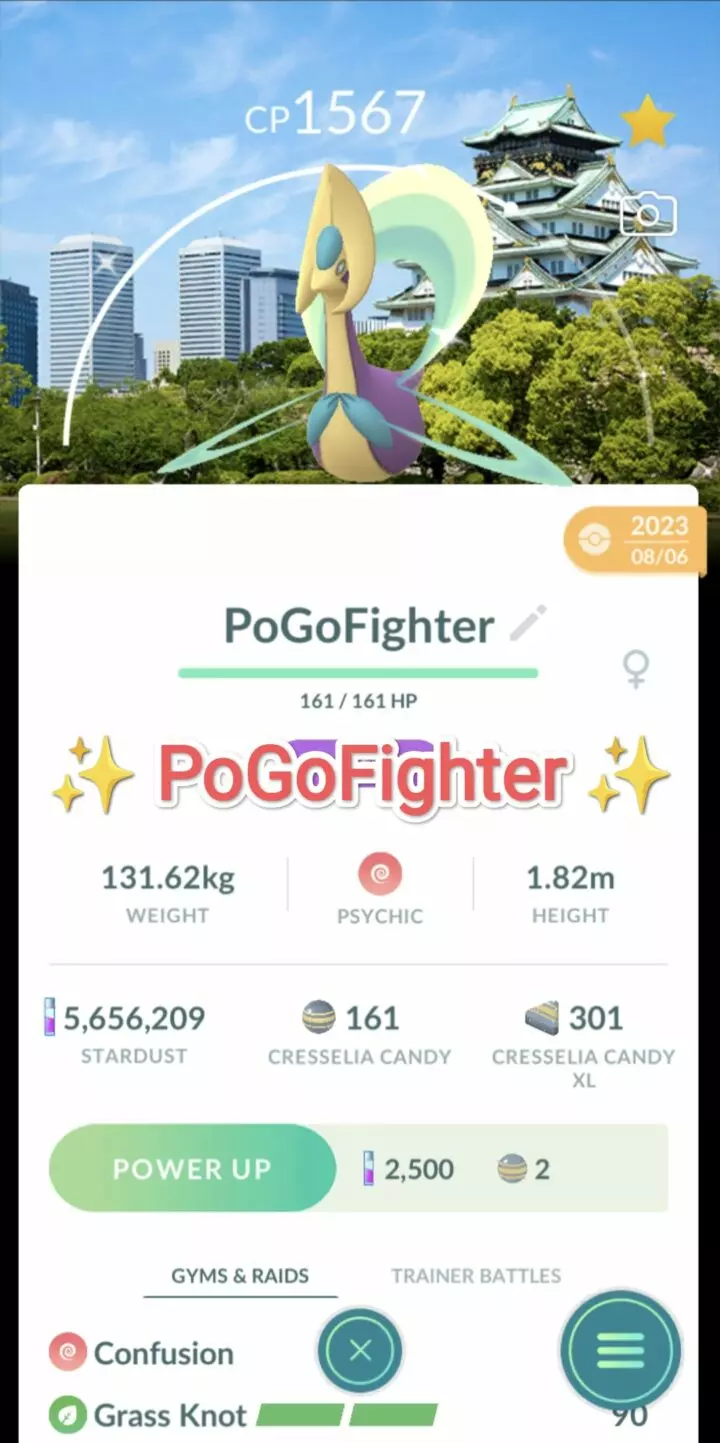The height and width of the screenshot is (1443, 720).
Task: Close the Pokémon details with the X button
Action: (360, 1350)
